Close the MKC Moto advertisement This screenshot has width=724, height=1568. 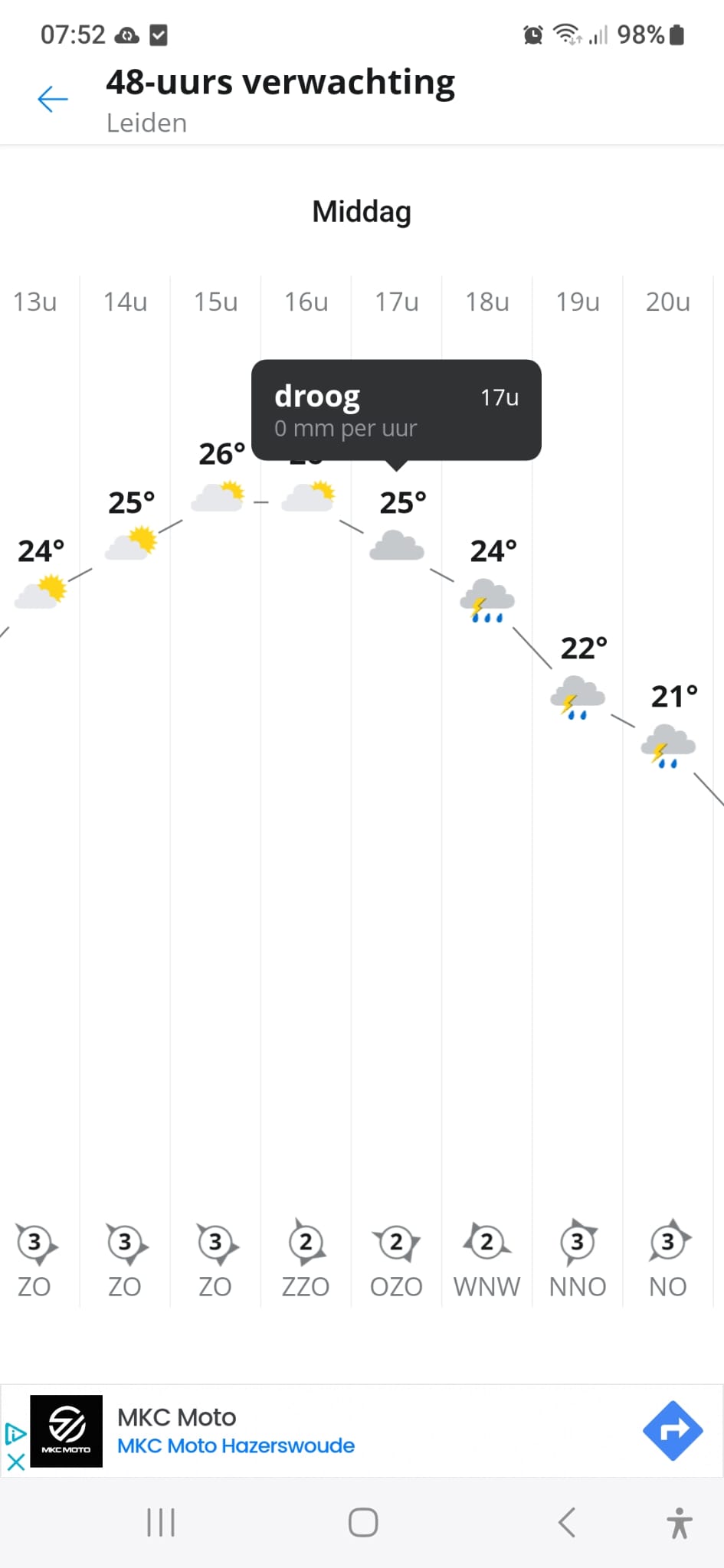pos(15,1462)
